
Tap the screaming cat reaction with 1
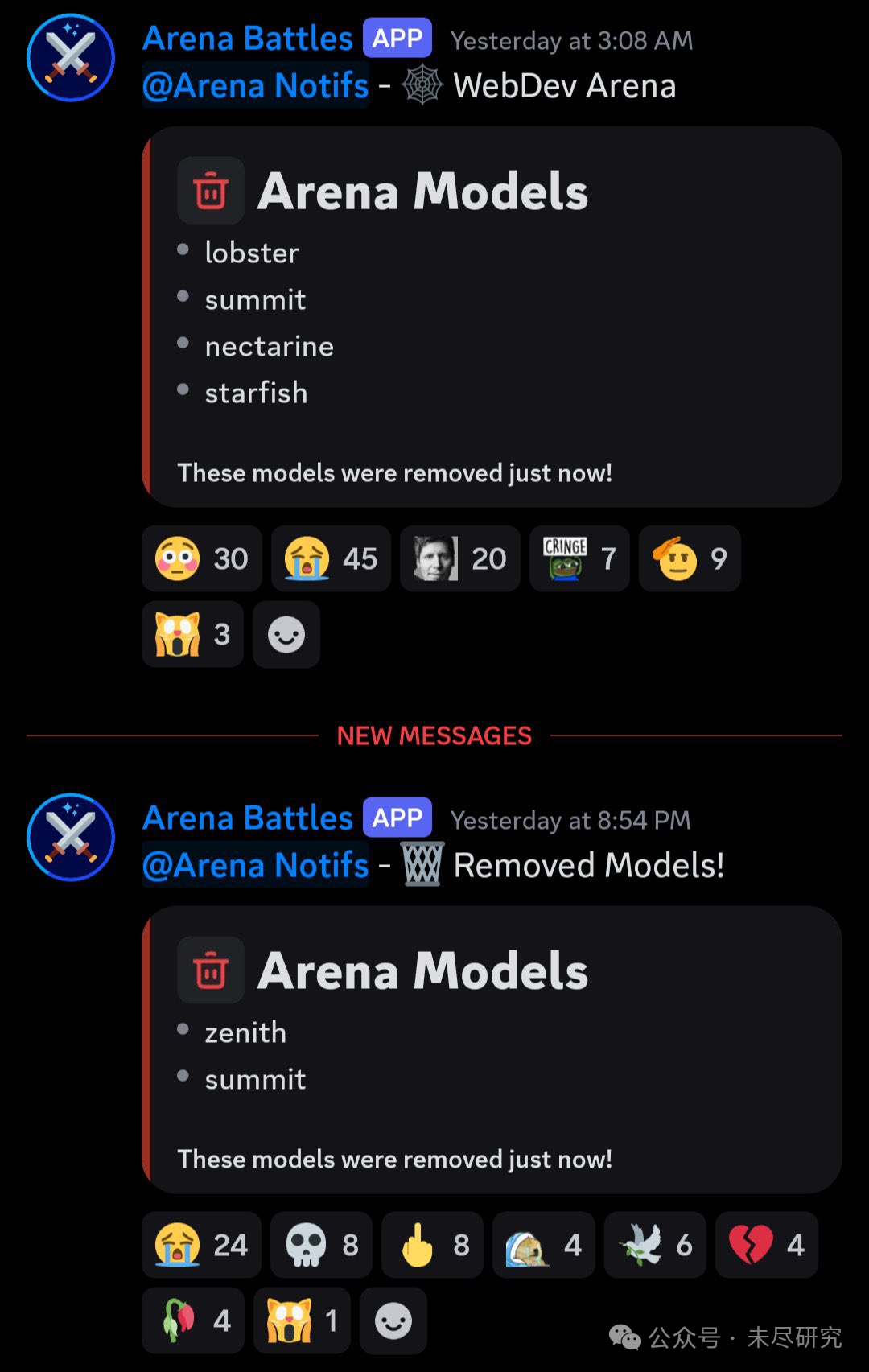point(302,1320)
